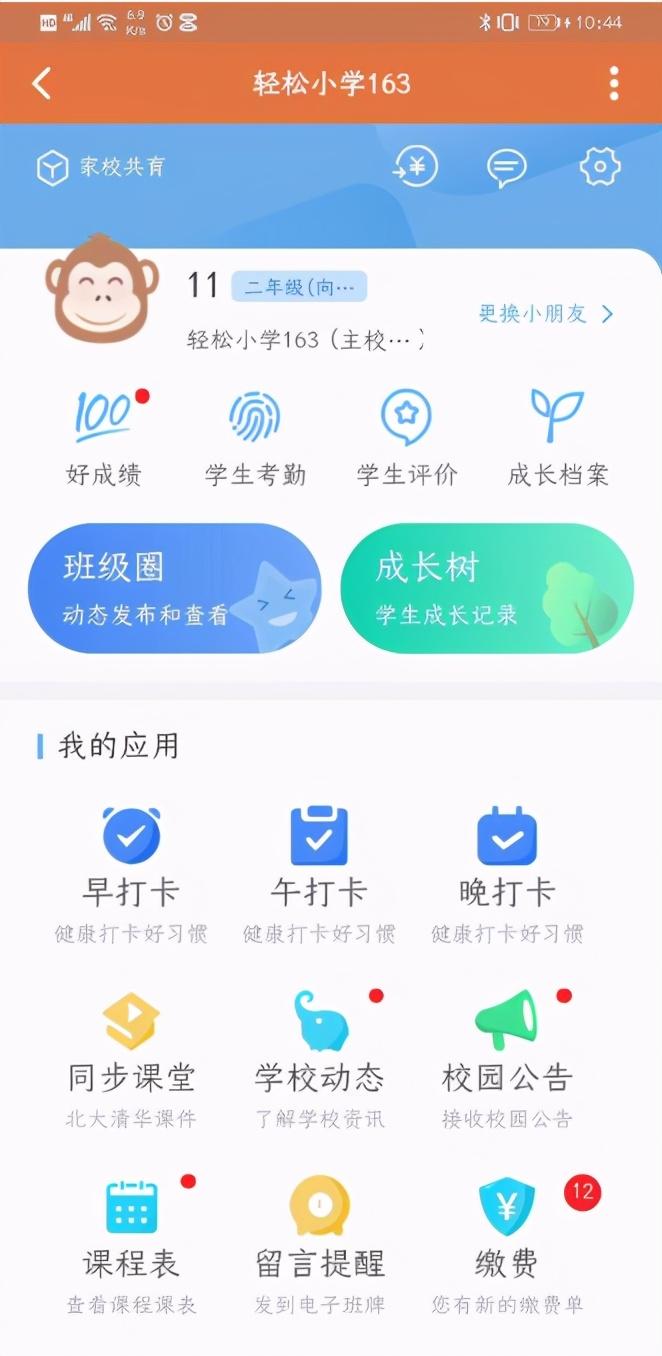Open the three-dot overflow menu

click(614, 83)
